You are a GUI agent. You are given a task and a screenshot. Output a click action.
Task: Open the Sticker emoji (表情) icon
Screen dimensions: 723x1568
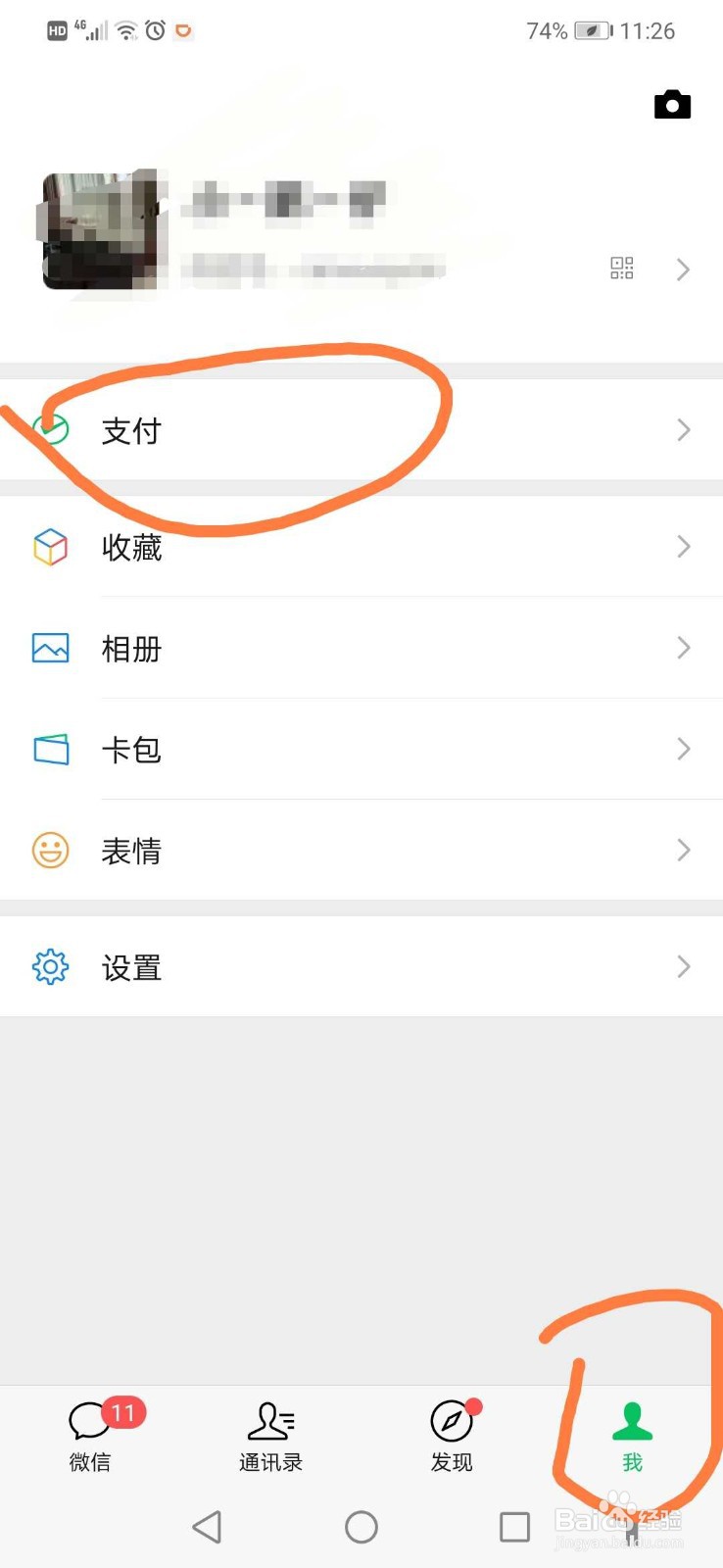(x=51, y=851)
